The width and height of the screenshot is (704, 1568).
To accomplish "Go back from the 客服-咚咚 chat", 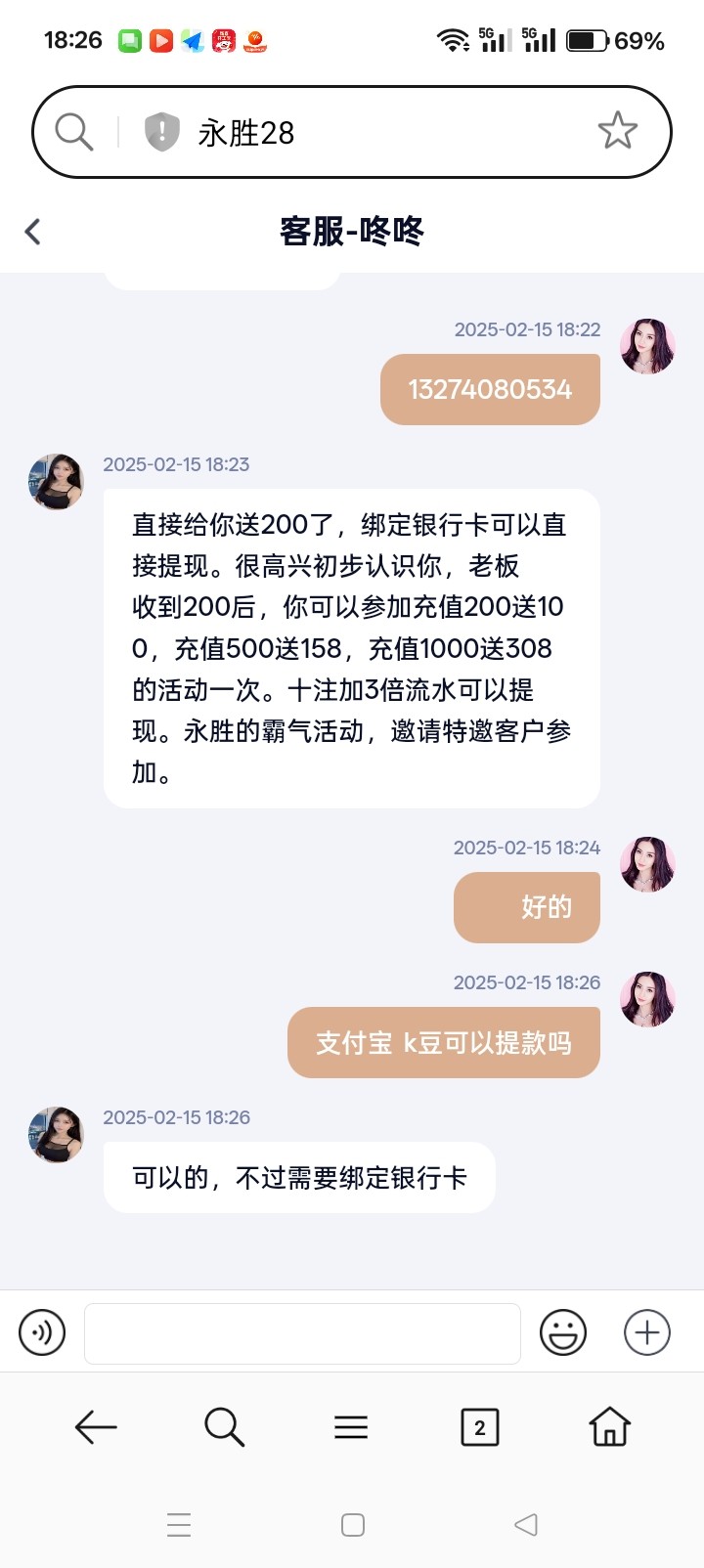I will [33, 232].
